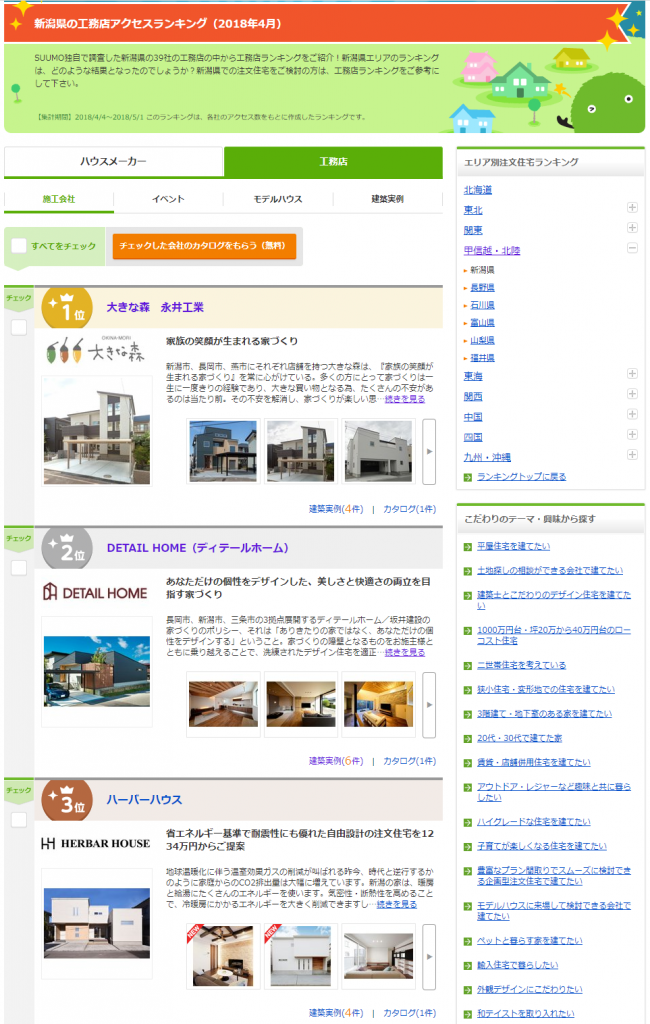650x1024 pixels.
Task: Expand the 関東 area section
Action: coord(632,229)
